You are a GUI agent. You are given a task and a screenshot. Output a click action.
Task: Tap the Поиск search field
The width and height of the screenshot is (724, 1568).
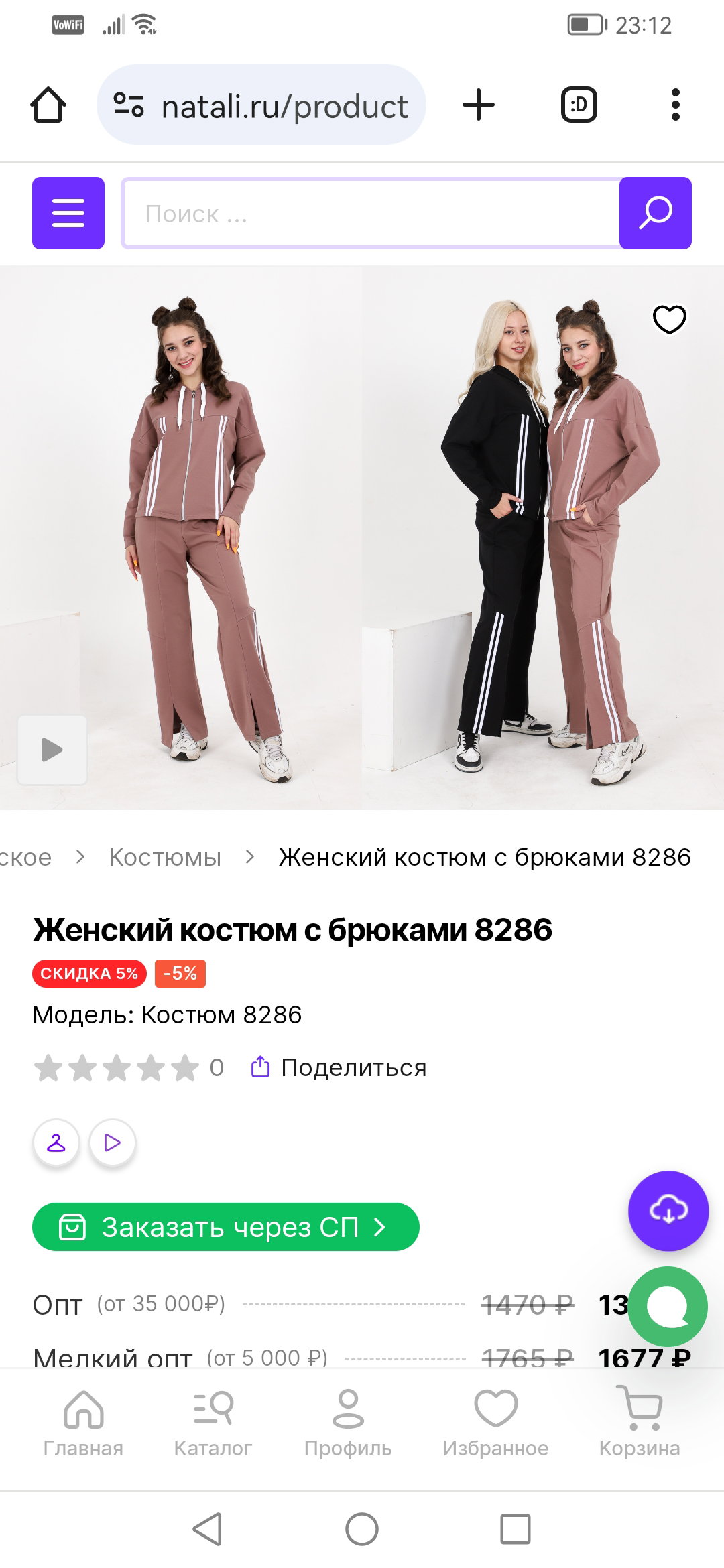click(371, 213)
